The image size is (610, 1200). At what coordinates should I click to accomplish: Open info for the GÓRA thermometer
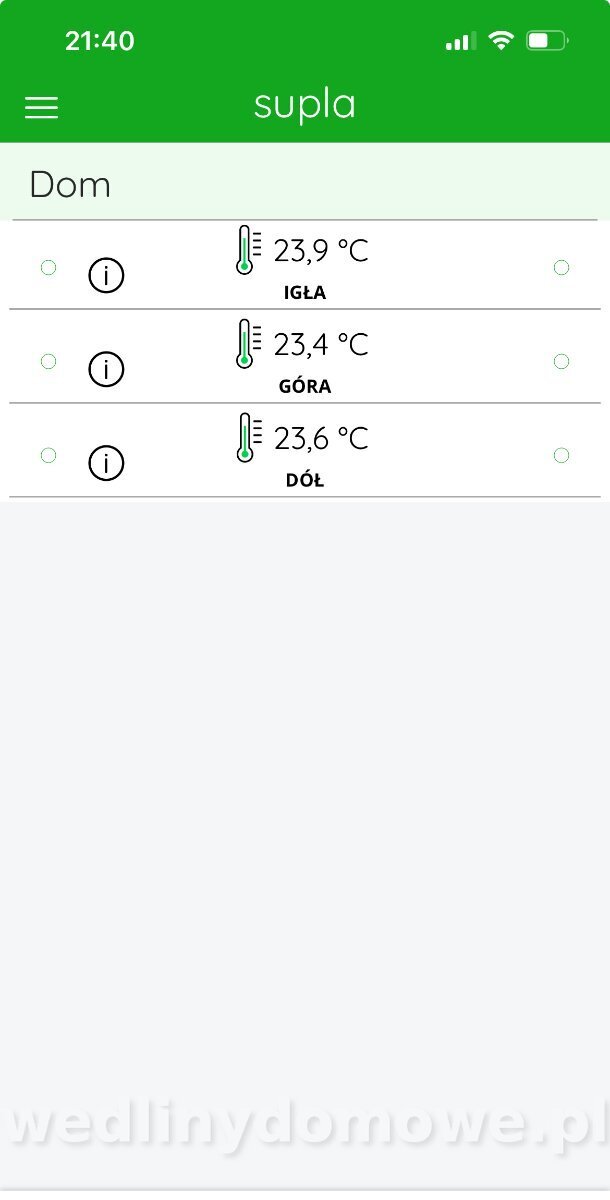[106, 369]
